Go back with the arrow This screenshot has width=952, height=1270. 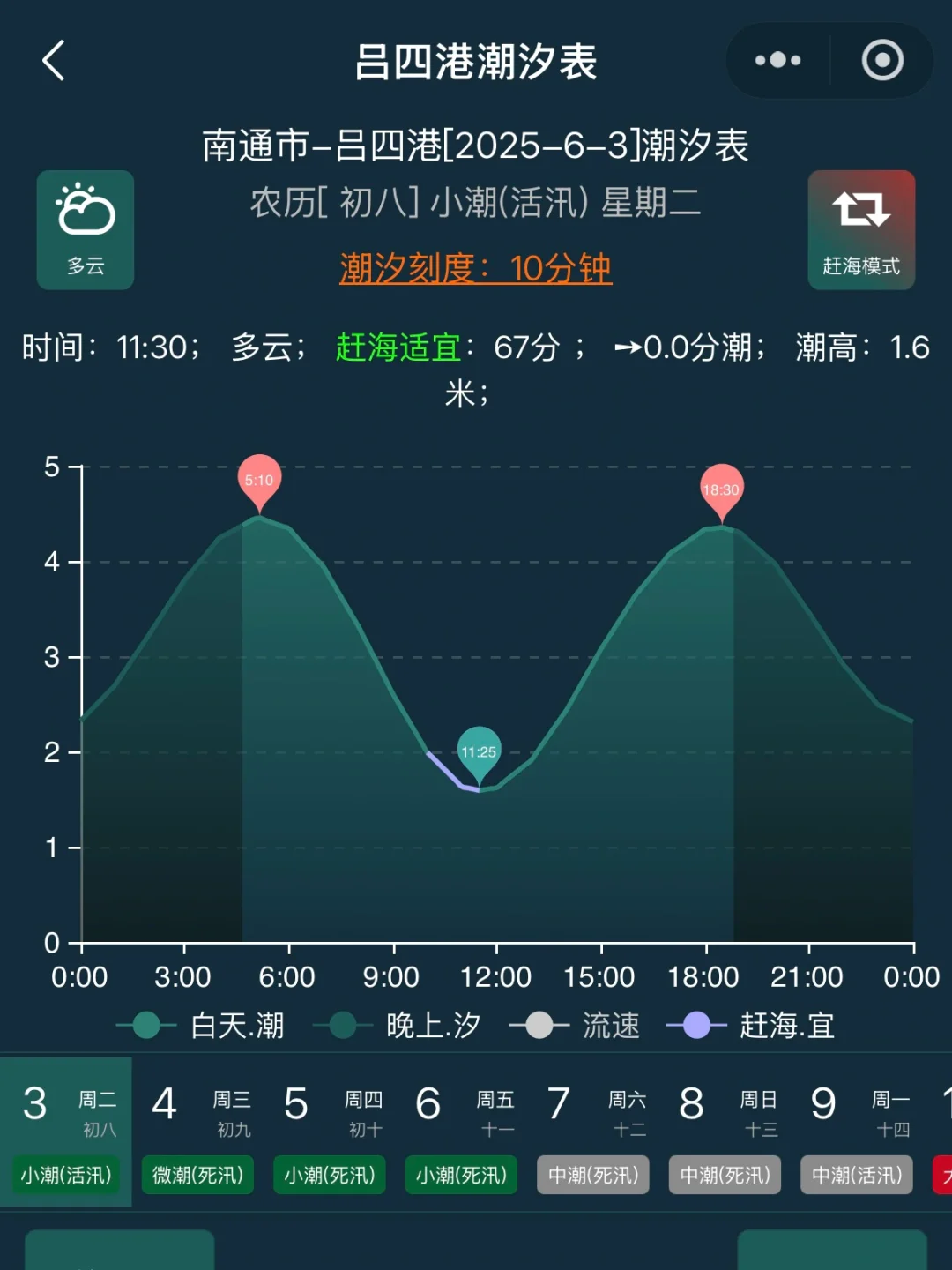54,61
